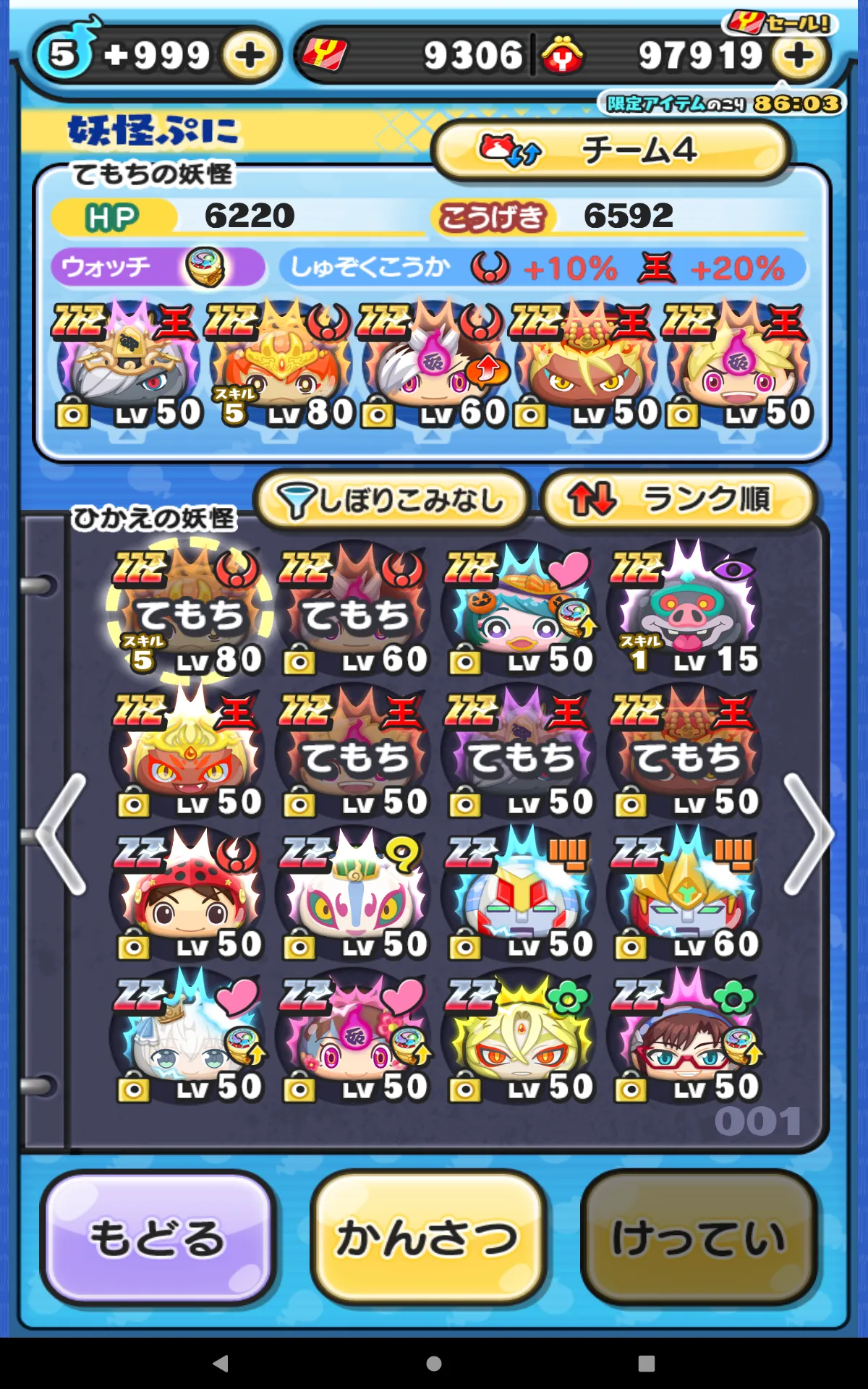Go to Android home screen

tap(434, 1364)
